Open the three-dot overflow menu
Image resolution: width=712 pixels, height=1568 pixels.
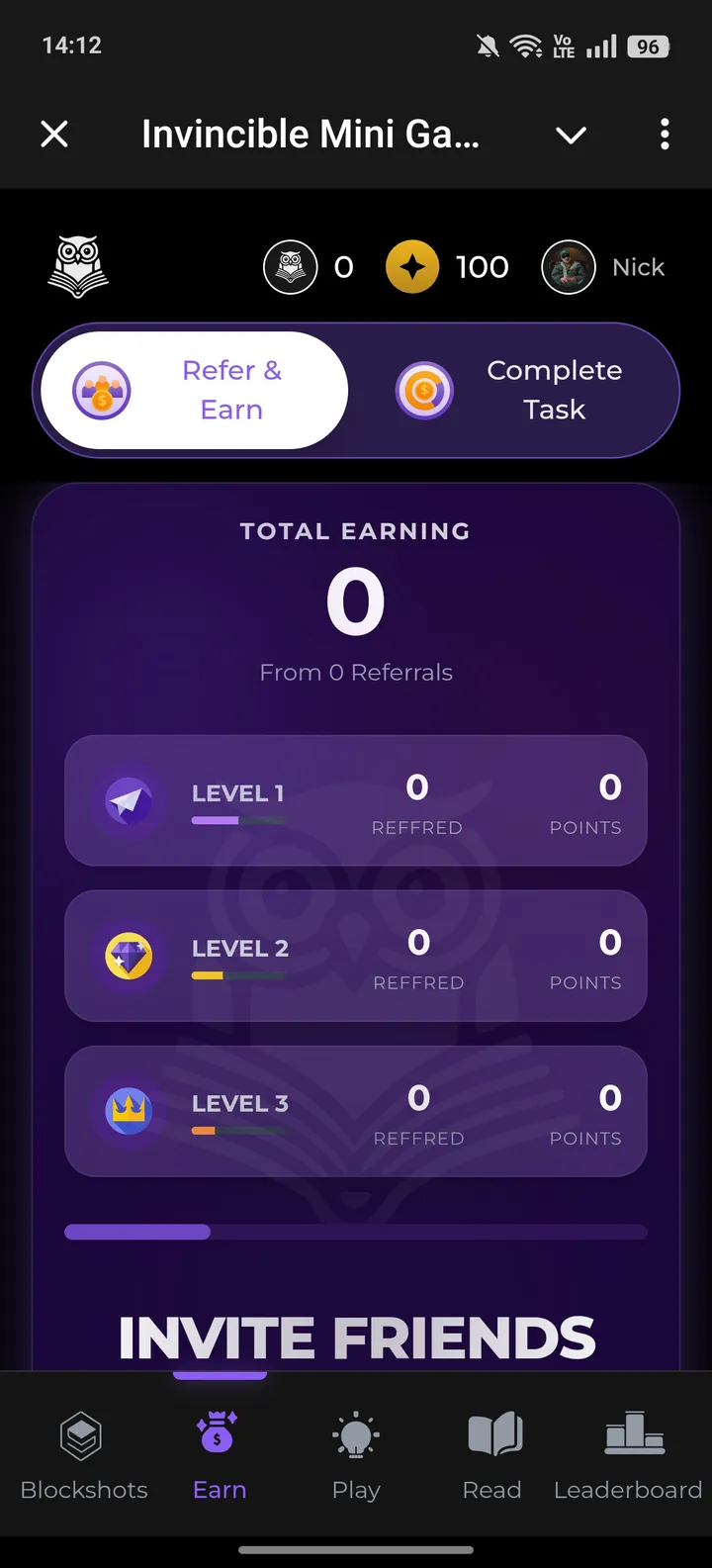665,134
